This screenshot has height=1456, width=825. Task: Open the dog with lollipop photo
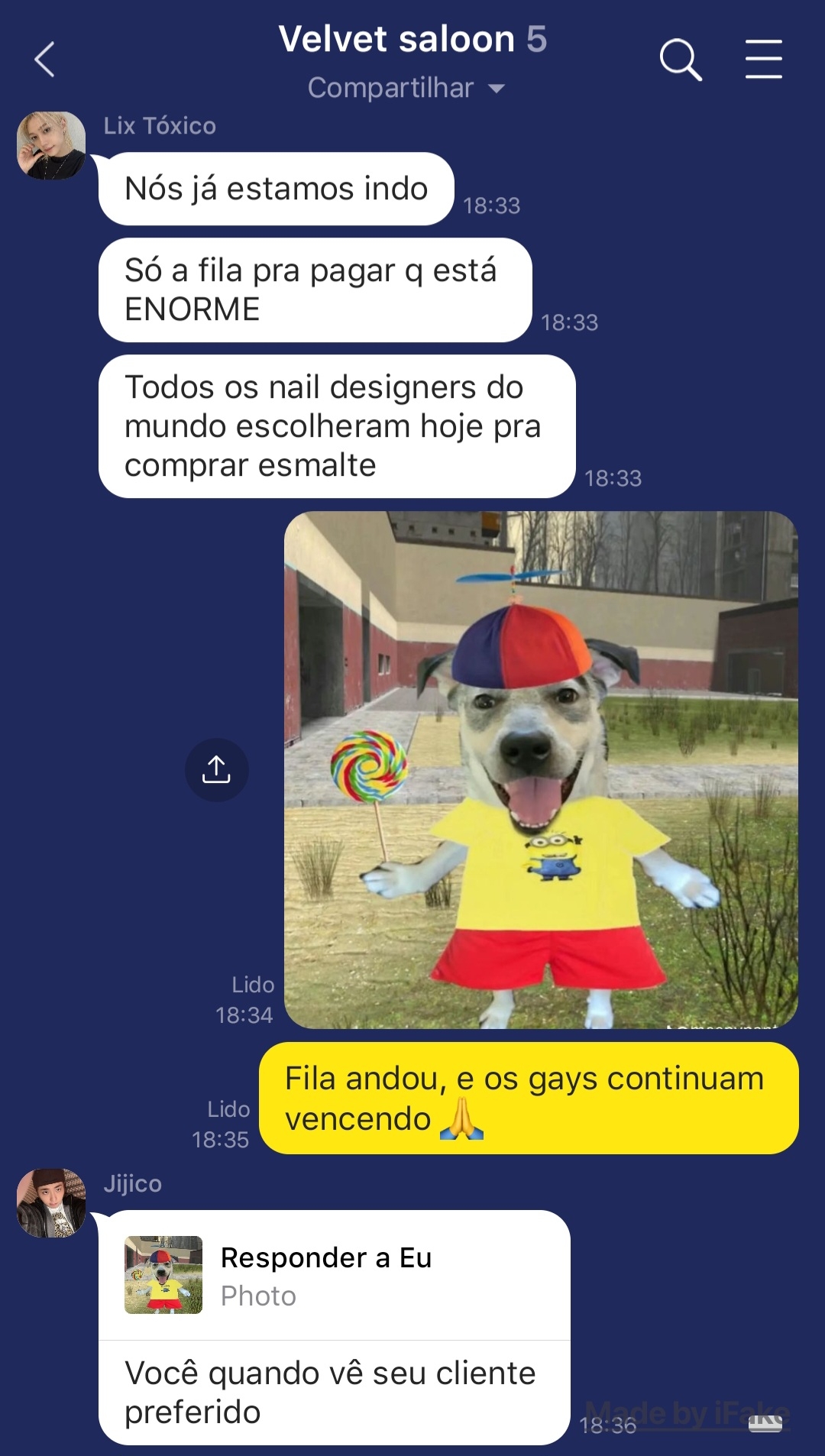point(541,770)
